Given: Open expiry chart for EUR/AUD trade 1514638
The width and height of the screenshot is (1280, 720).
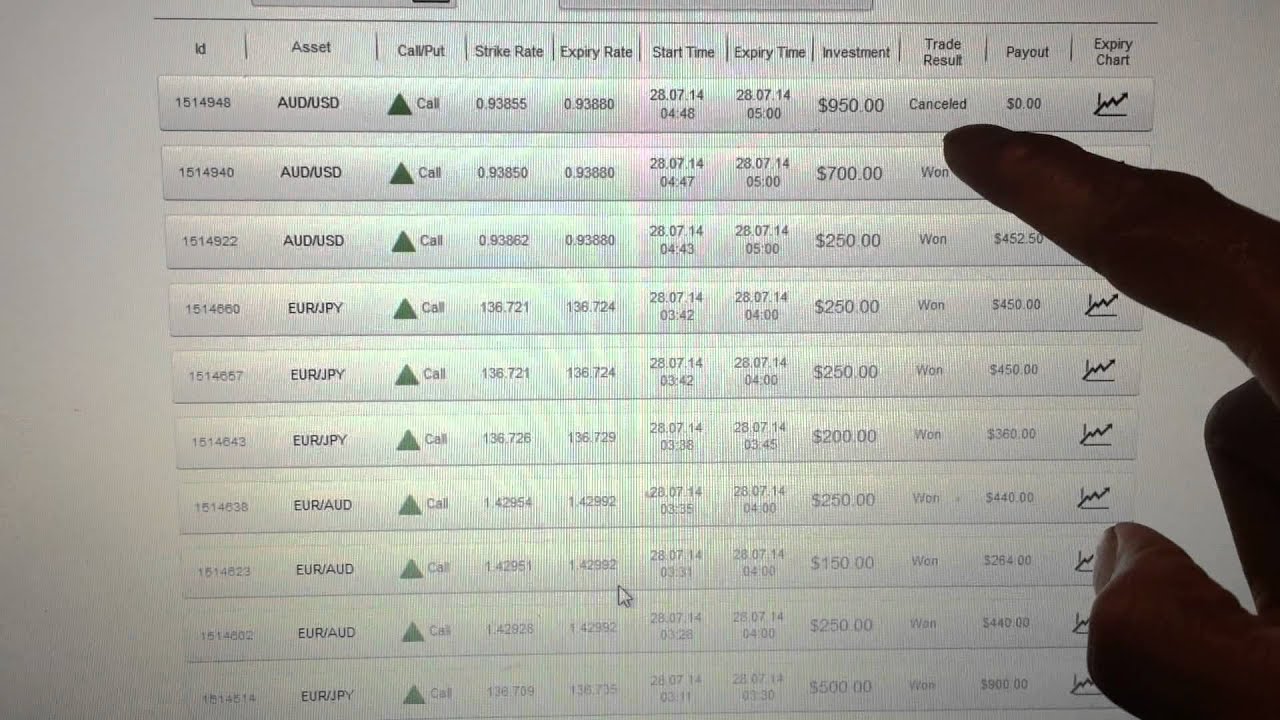Looking at the screenshot, I should click(x=1093, y=497).
